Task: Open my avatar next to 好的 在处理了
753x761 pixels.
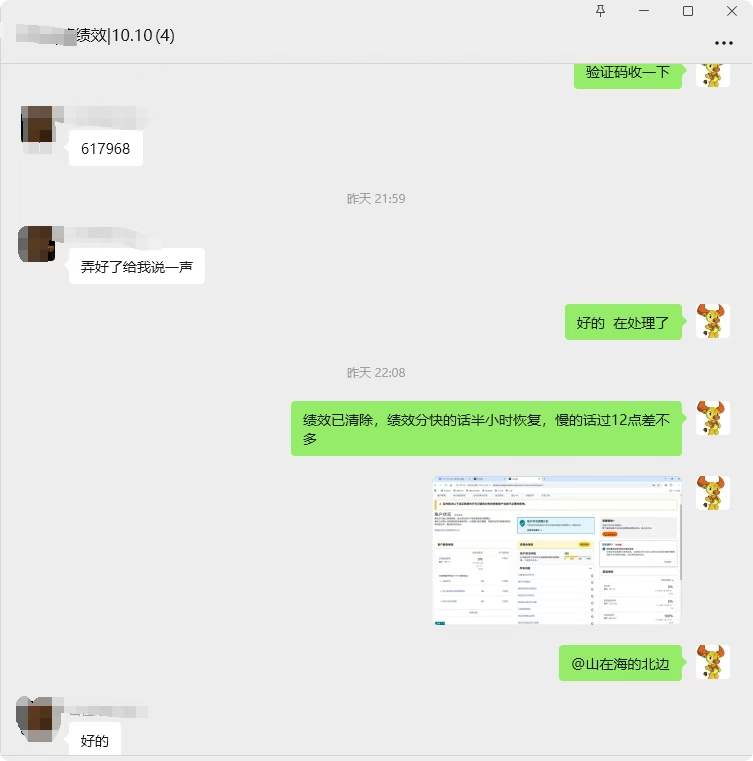Action: tap(712, 322)
